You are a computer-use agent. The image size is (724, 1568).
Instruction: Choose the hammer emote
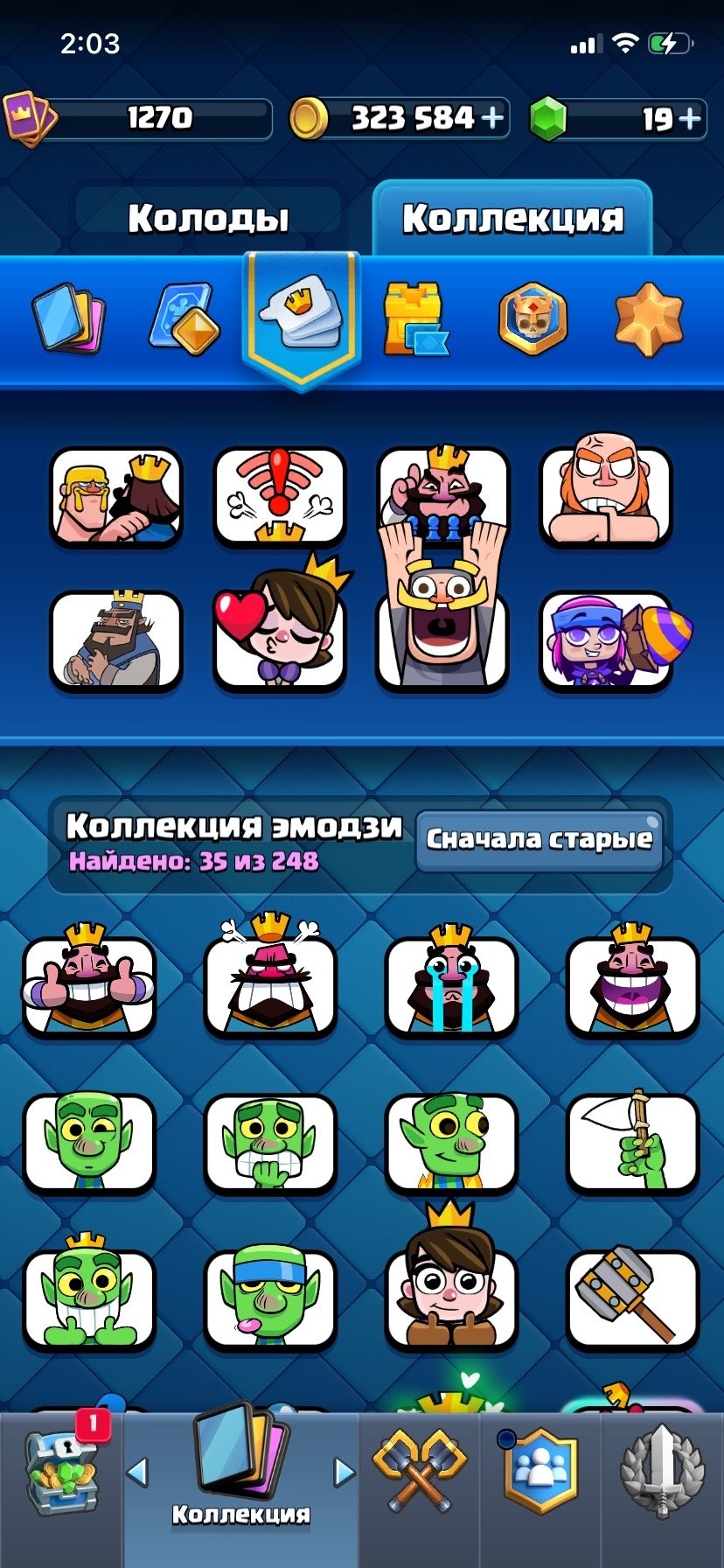(632, 1298)
